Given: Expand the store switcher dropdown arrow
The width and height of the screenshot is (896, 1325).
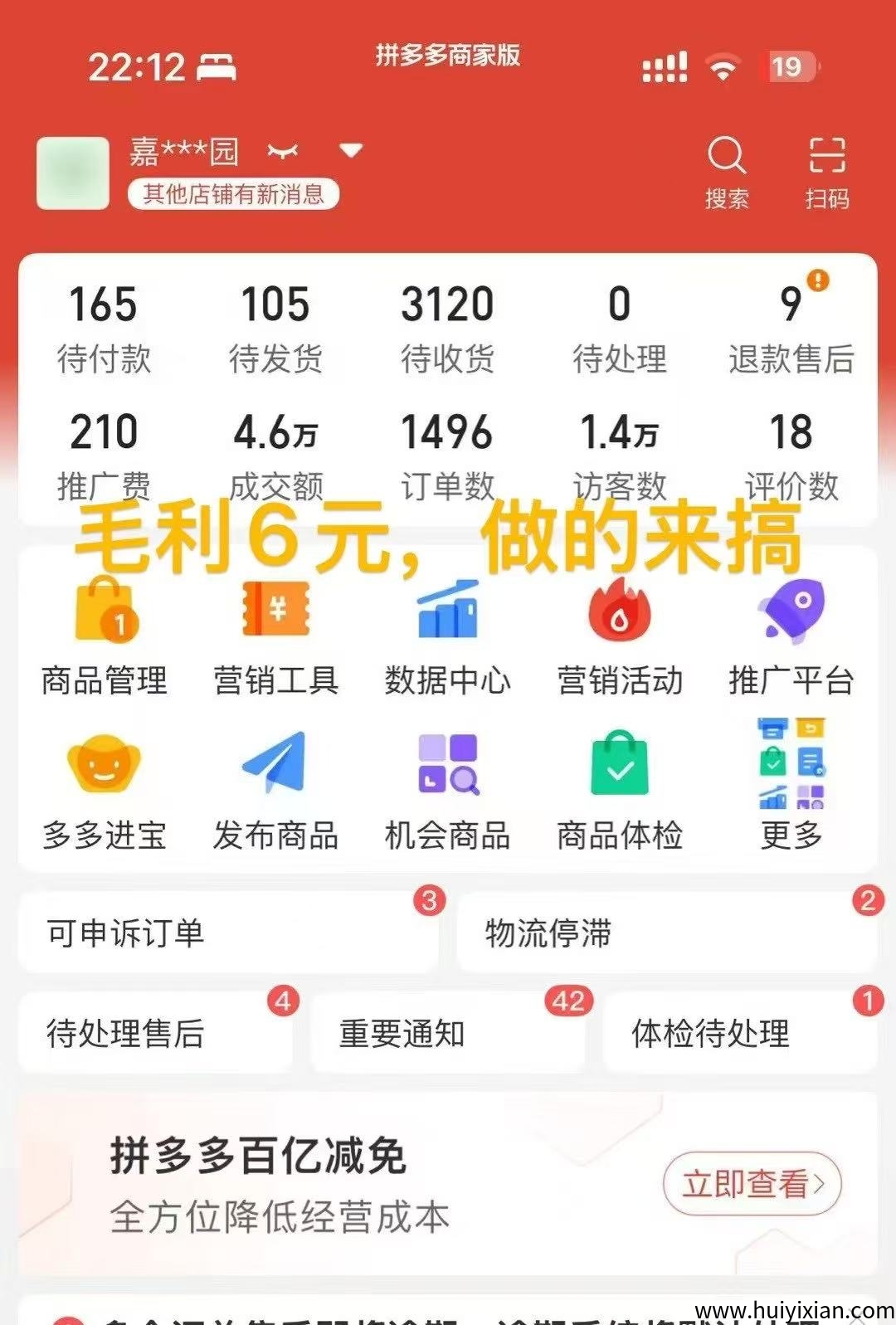Looking at the screenshot, I should point(351,150).
